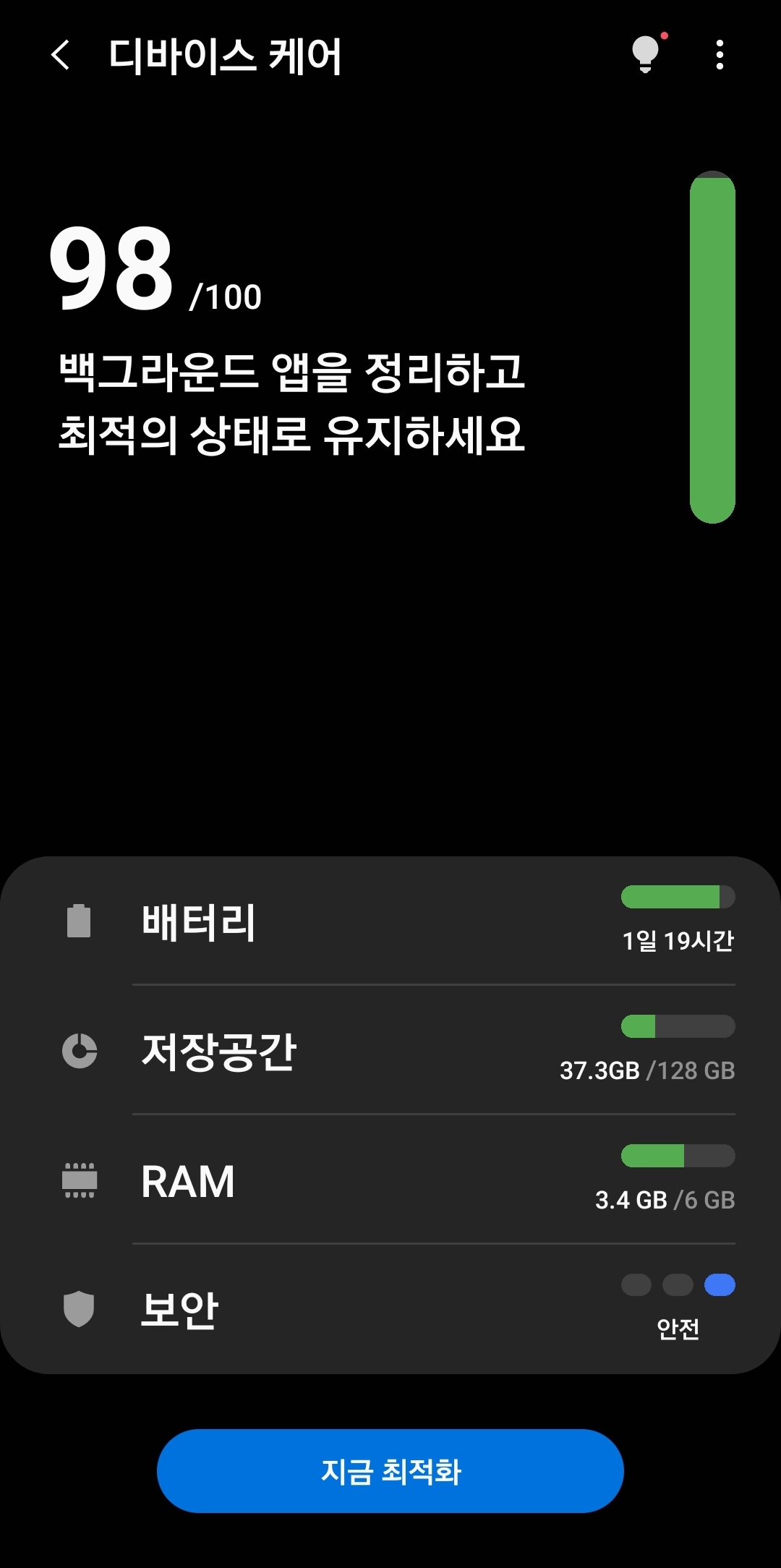Open the 보안 security section
Image resolution: width=781 pixels, height=1568 pixels.
point(390,1306)
